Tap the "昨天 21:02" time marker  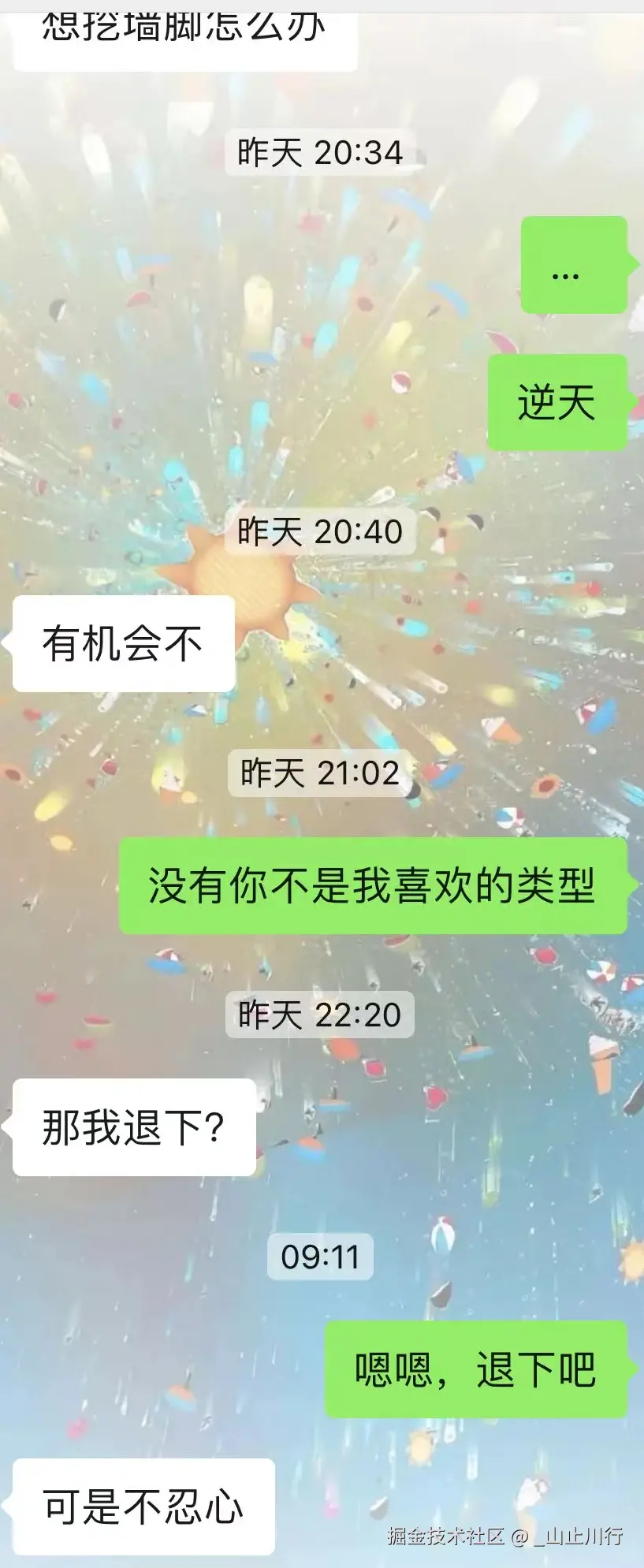[318, 773]
